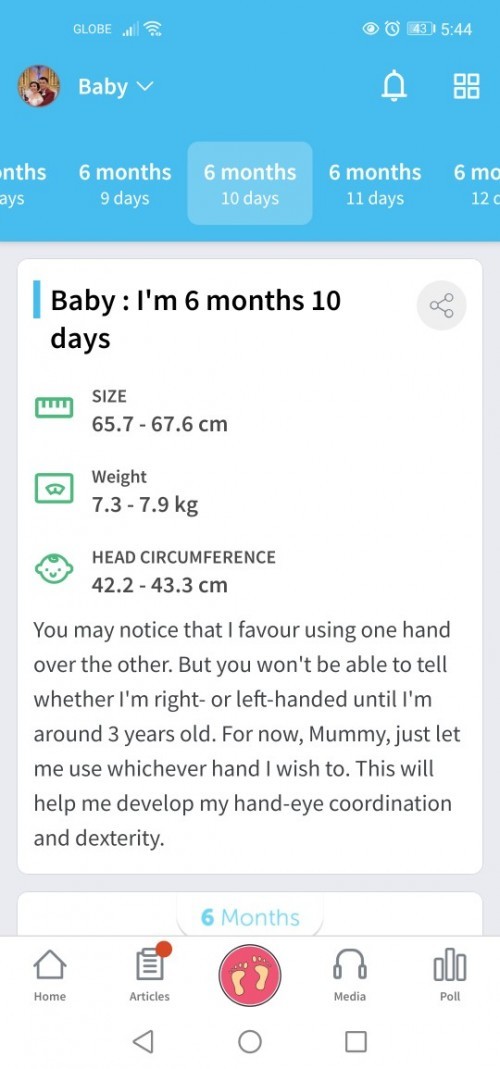Open the notifications bell
The height and width of the screenshot is (1069, 500).
click(394, 87)
